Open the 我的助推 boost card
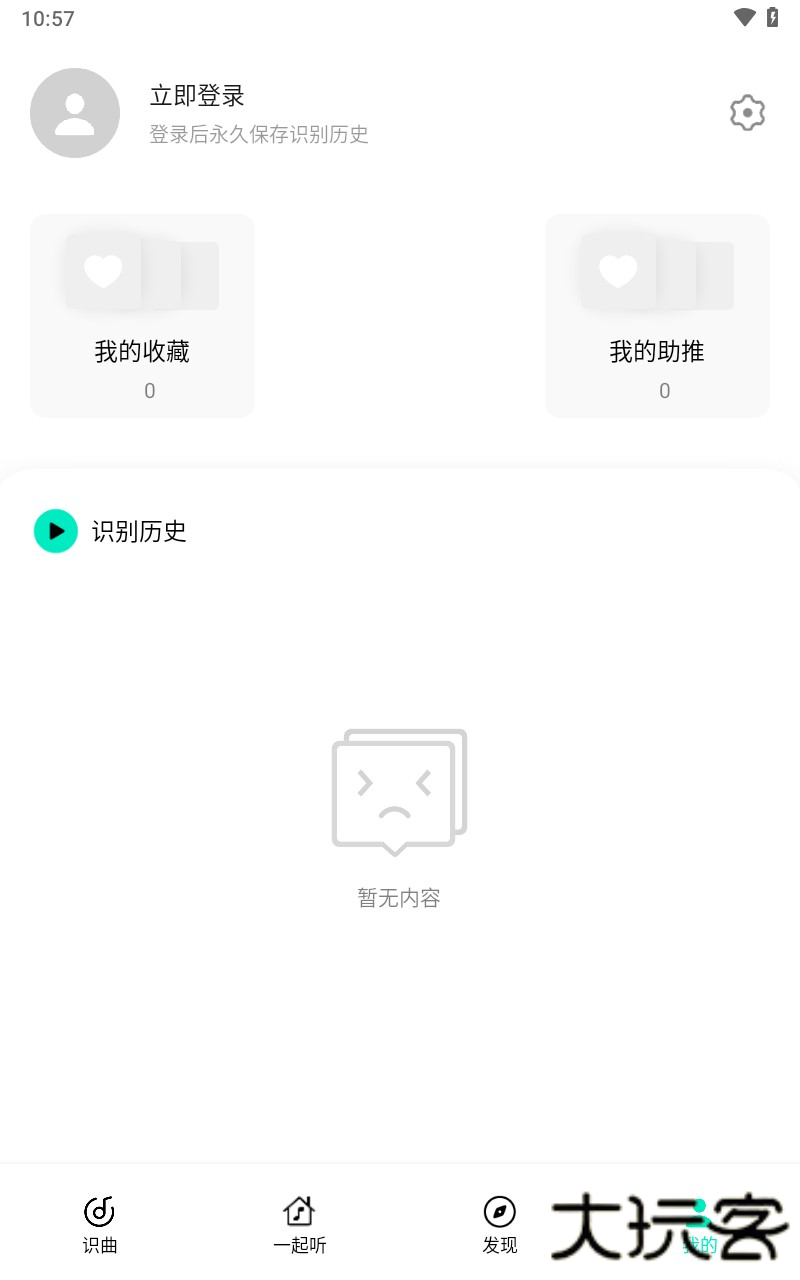 pos(657,315)
